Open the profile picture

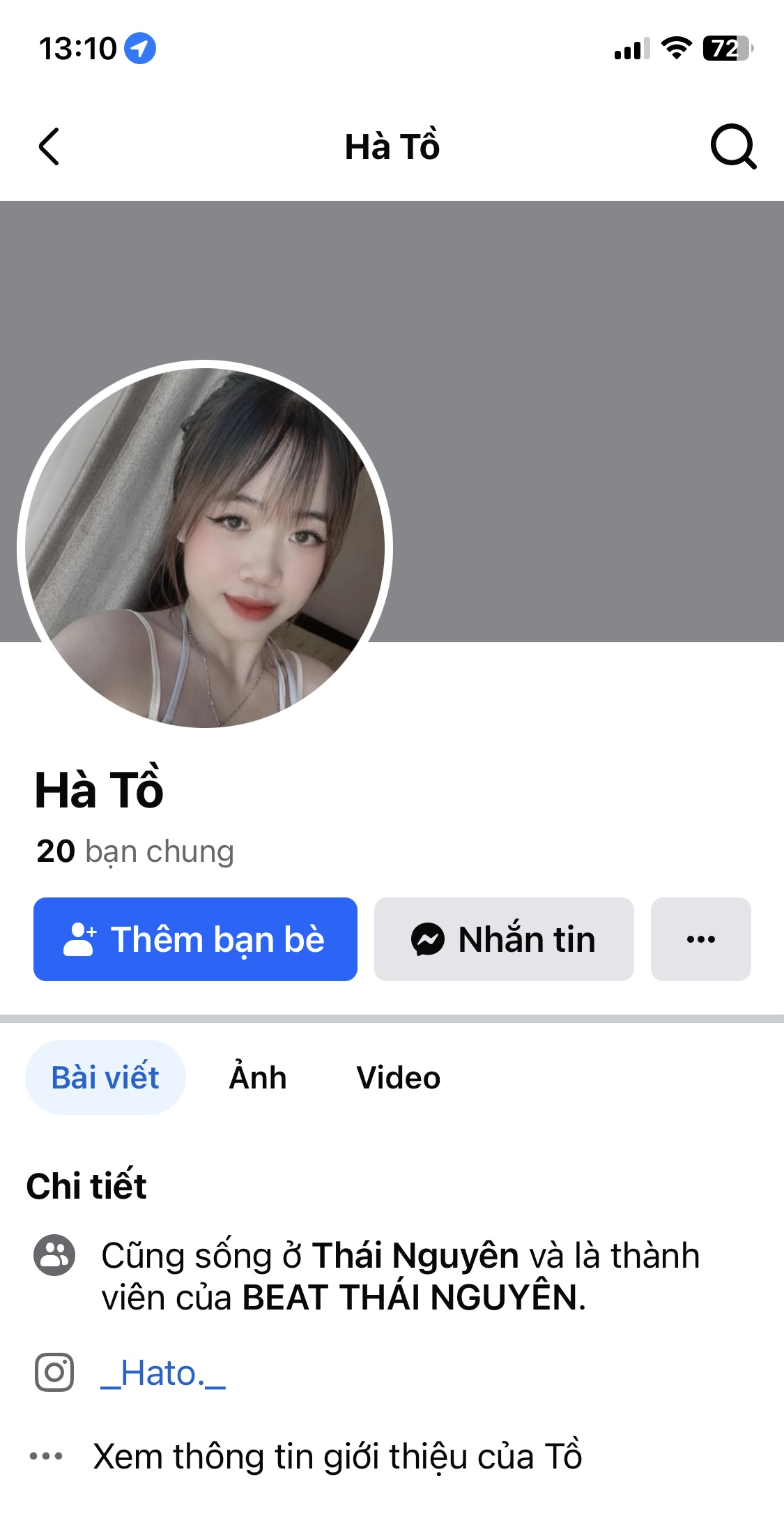pos(205,547)
